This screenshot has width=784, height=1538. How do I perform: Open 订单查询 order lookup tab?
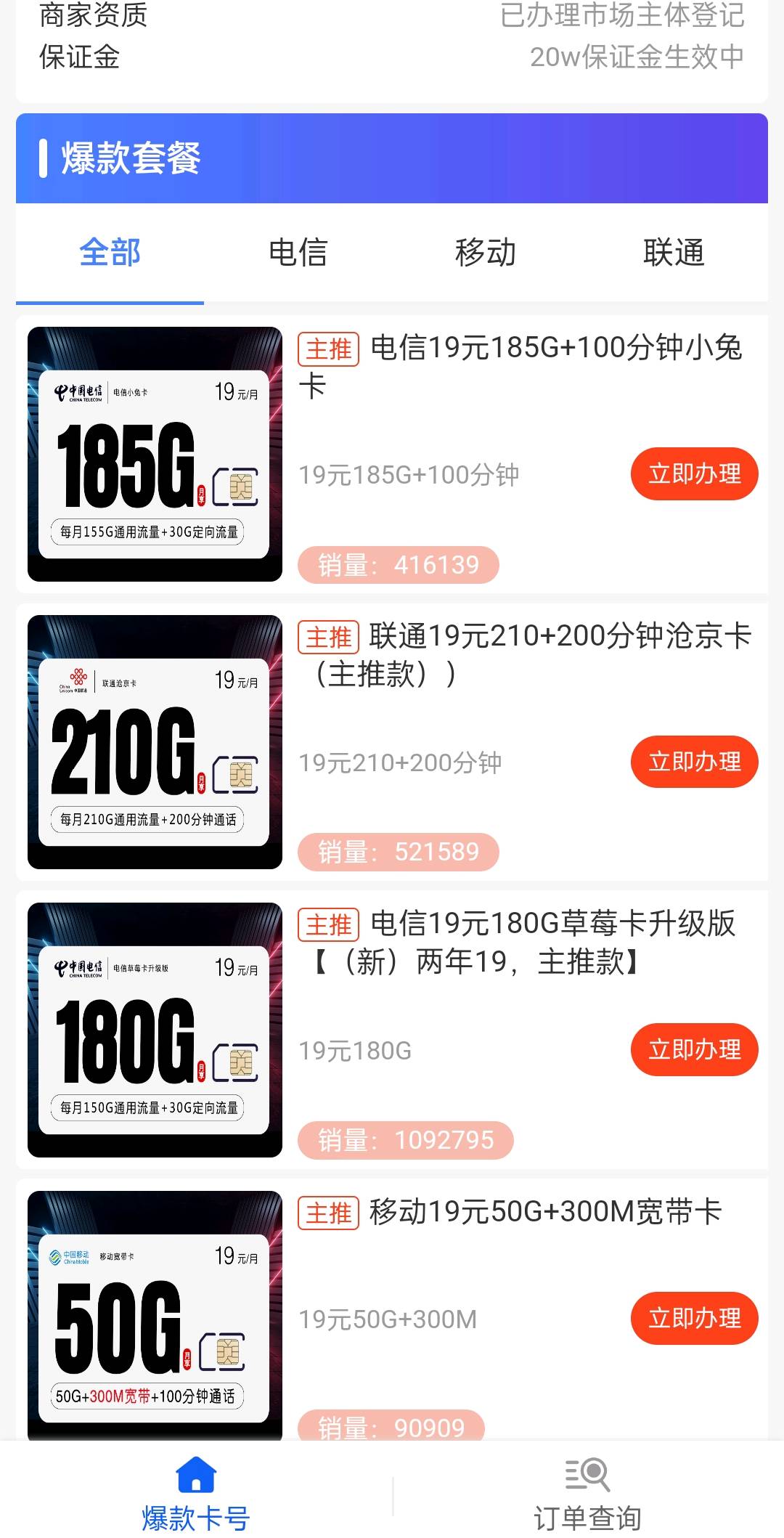[x=587, y=1496]
